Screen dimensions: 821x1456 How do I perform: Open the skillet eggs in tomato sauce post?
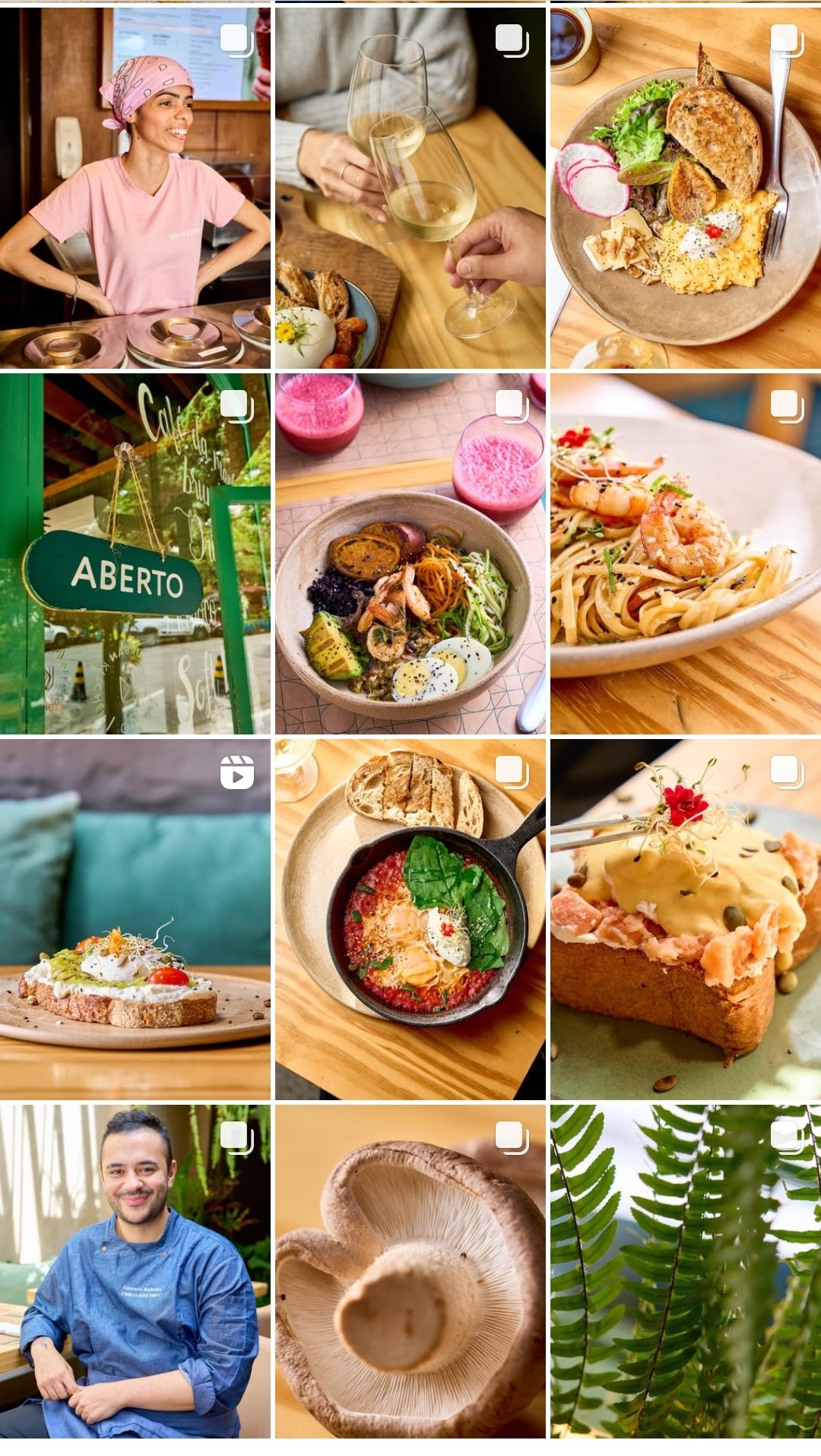(x=410, y=919)
